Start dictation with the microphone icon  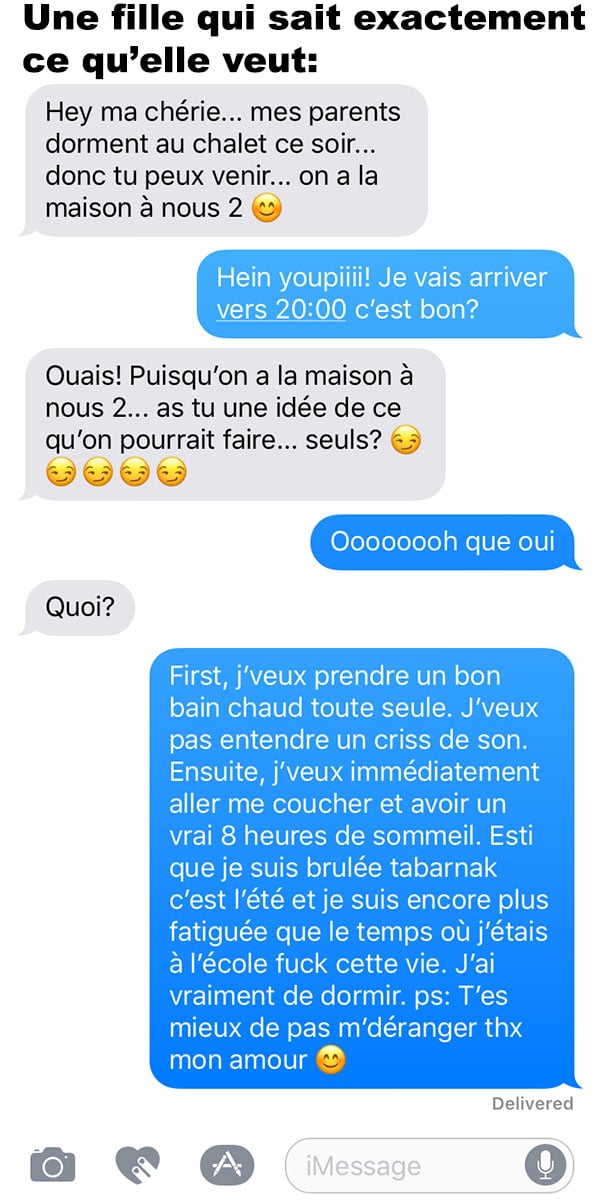546,1165
